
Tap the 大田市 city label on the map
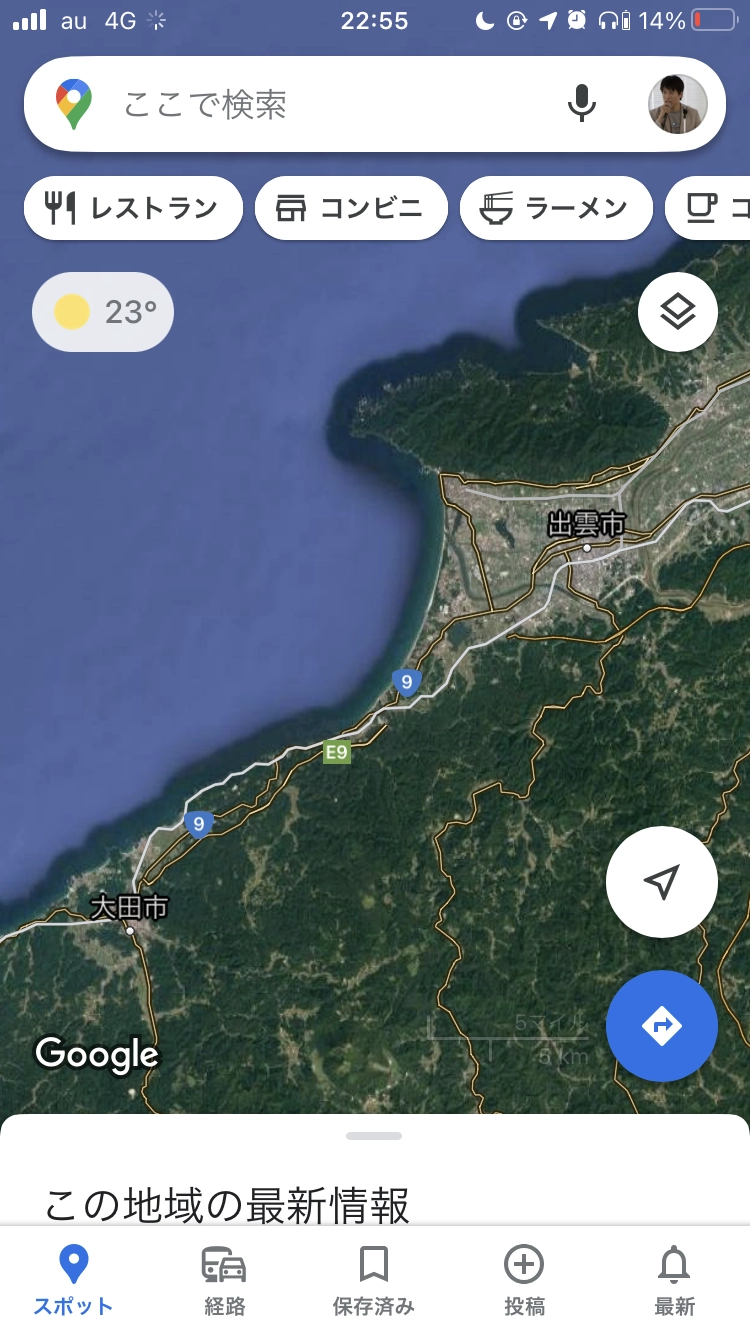click(129, 908)
